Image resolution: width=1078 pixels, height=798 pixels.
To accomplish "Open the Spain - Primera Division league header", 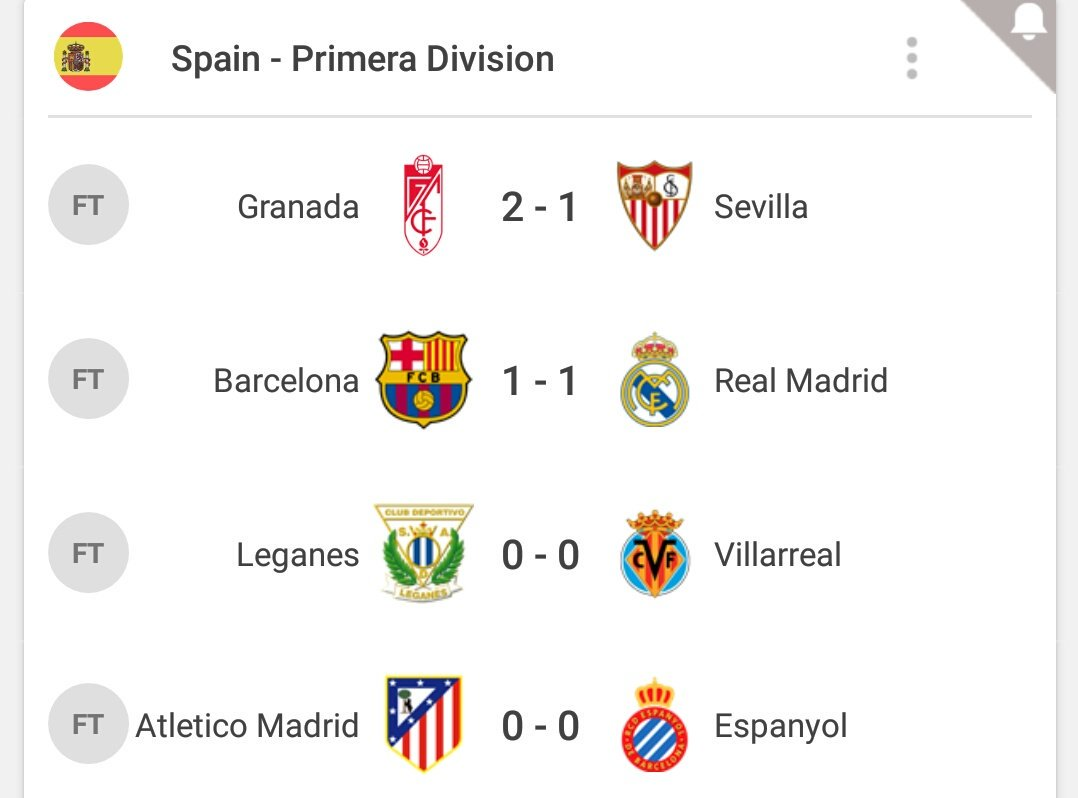I will pyautogui.click(x=362, y=59).
